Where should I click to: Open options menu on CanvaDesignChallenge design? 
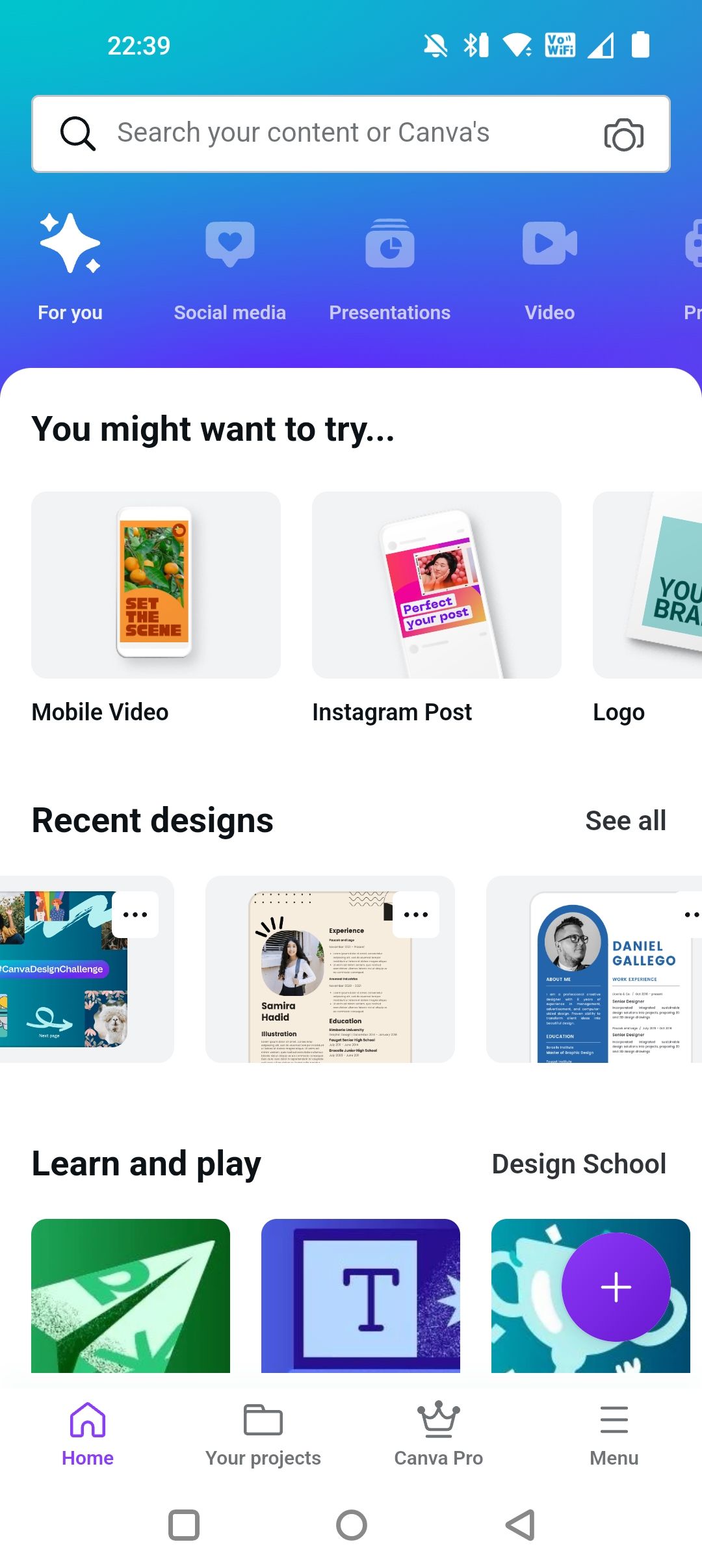[x=135, y=914]
